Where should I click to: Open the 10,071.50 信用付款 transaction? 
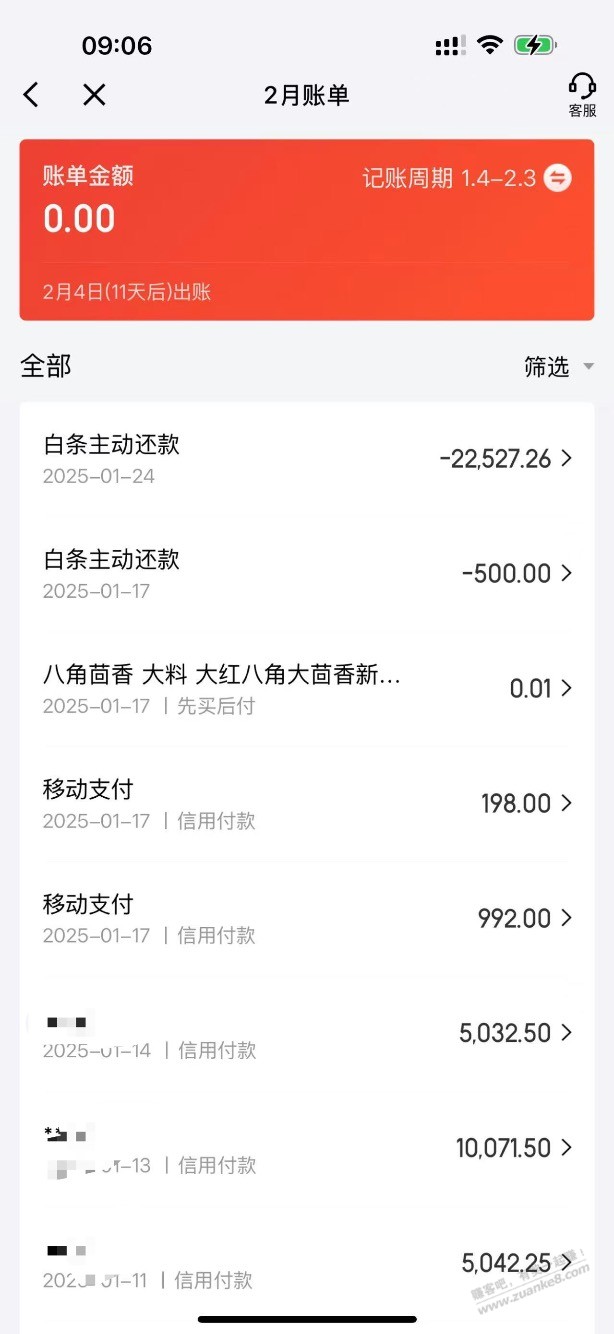tap(307, 1148)
